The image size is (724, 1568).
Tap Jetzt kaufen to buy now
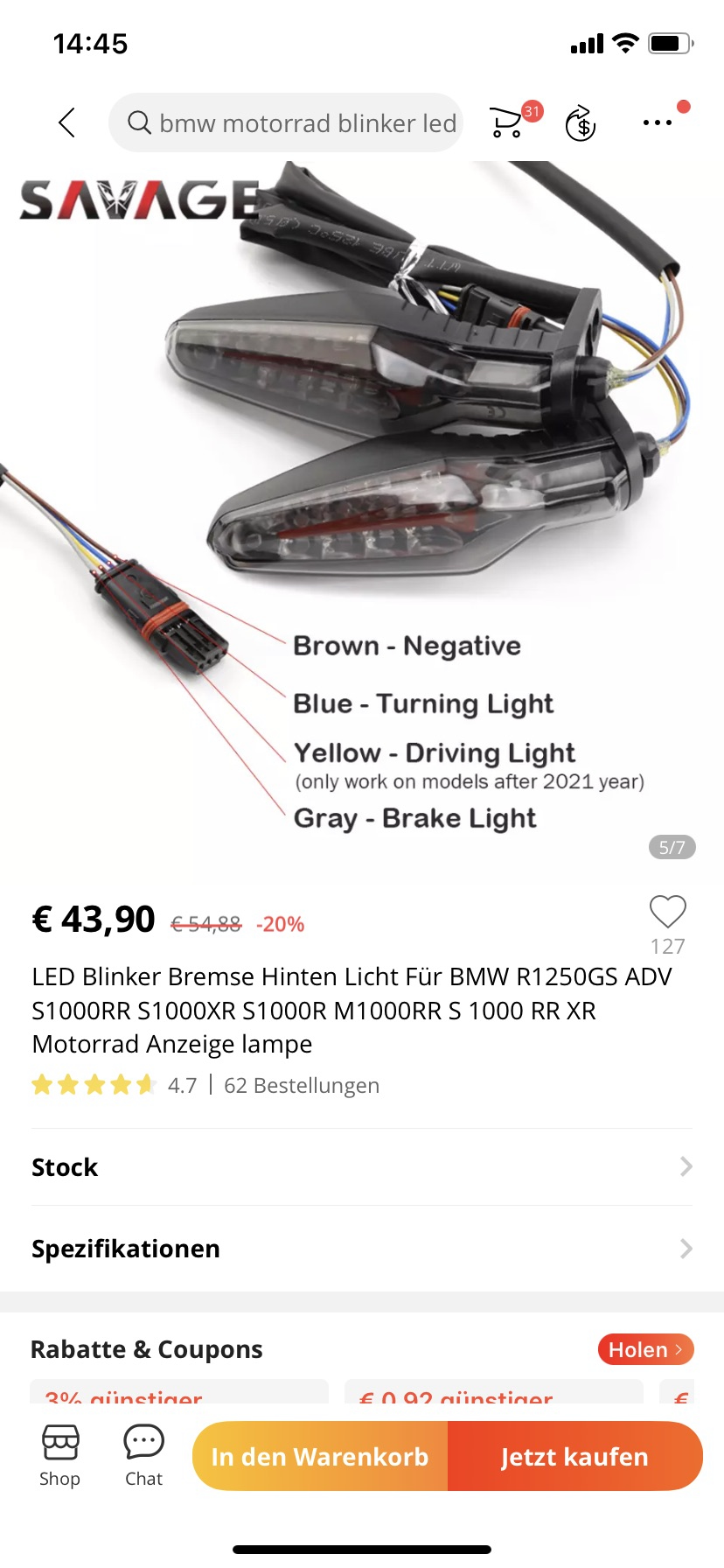[x=574, y=1456]
